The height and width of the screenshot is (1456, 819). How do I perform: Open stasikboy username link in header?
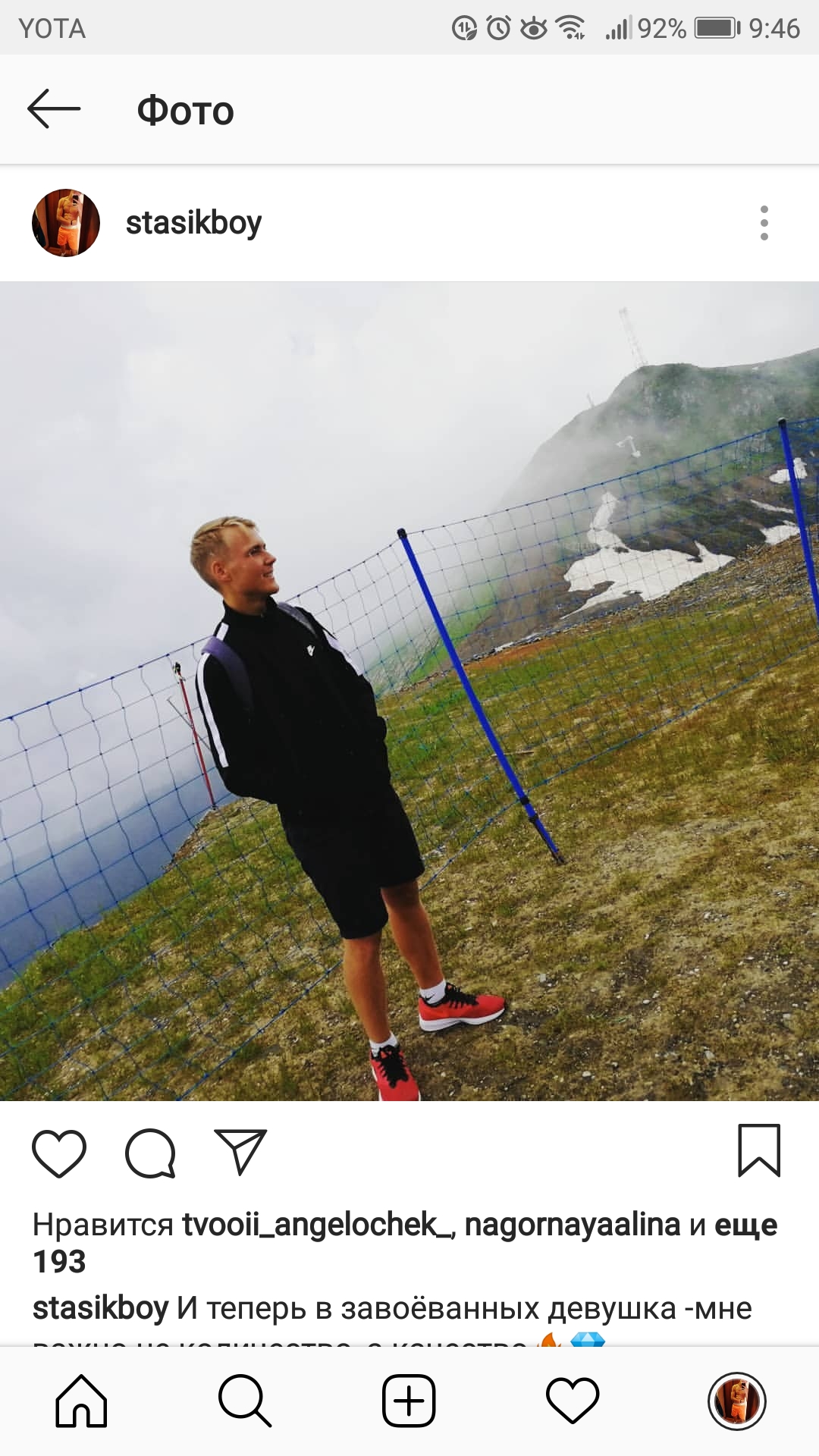click(x=193, y=223)
